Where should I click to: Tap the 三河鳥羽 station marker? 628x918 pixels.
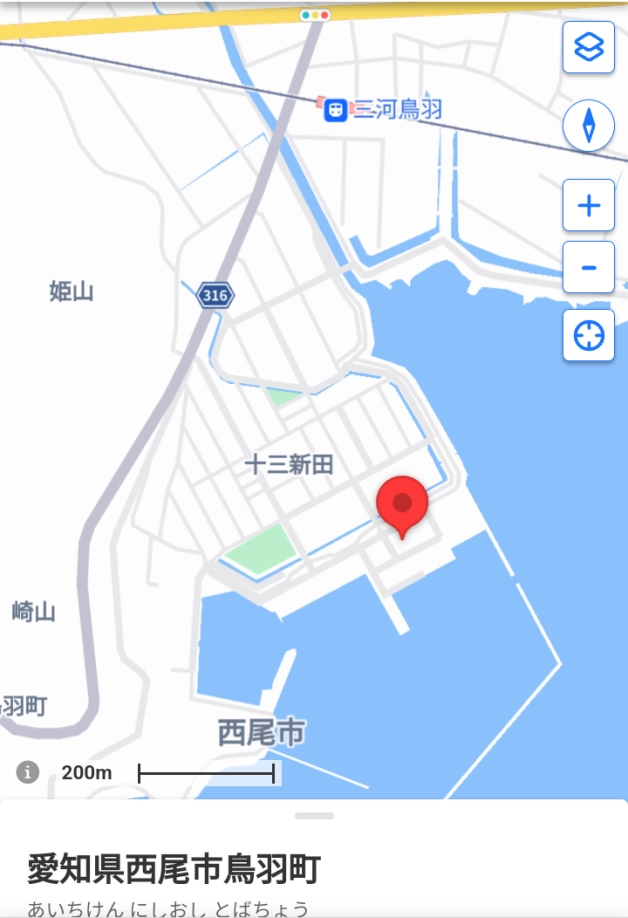336,109
